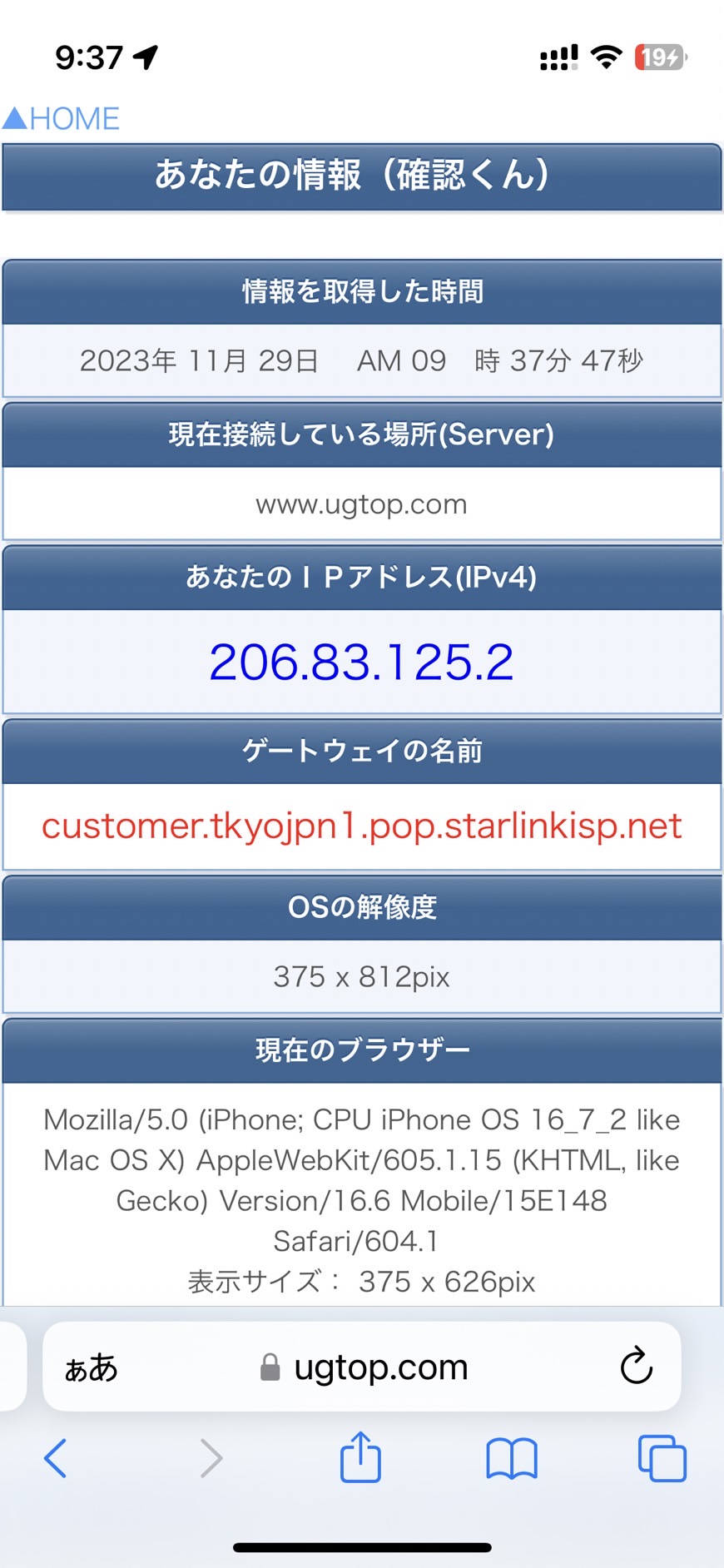Tap the HOME link at the top
The height and width of the screenshot is (1568, 724).
click(61, 118)
